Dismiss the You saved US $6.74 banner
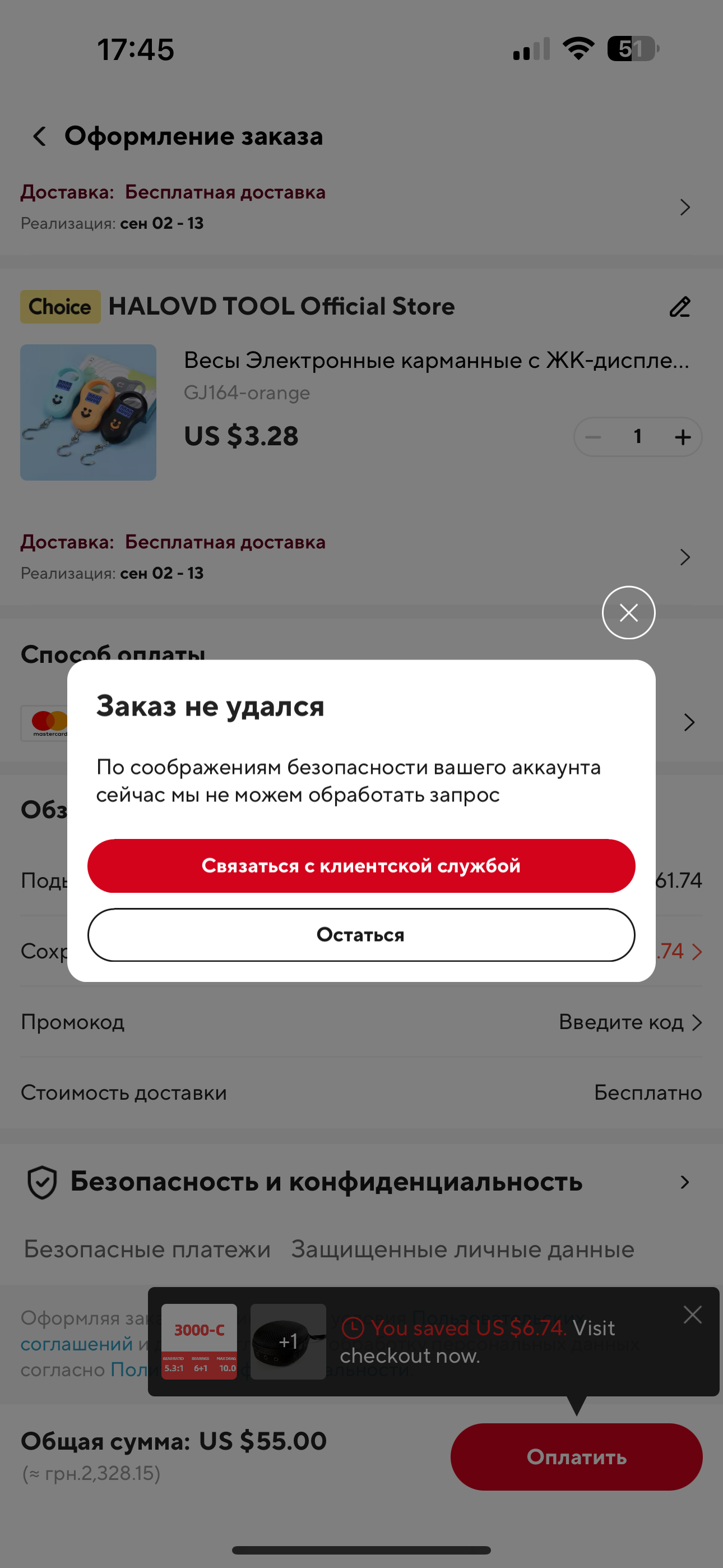 [x=692, y=1315]
